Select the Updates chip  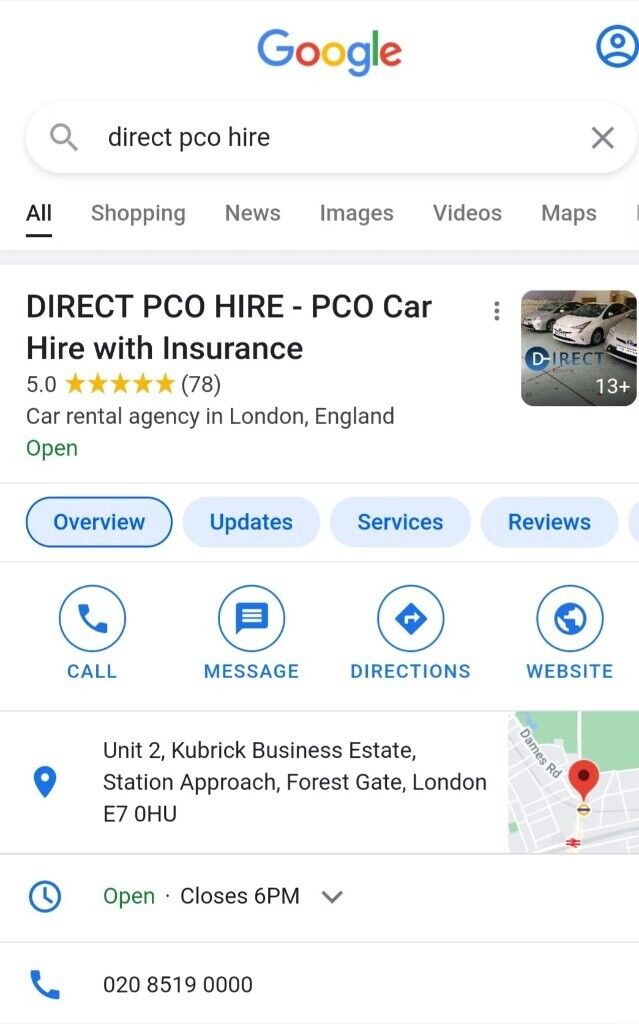pyautogui.click(x=251, y=522)
